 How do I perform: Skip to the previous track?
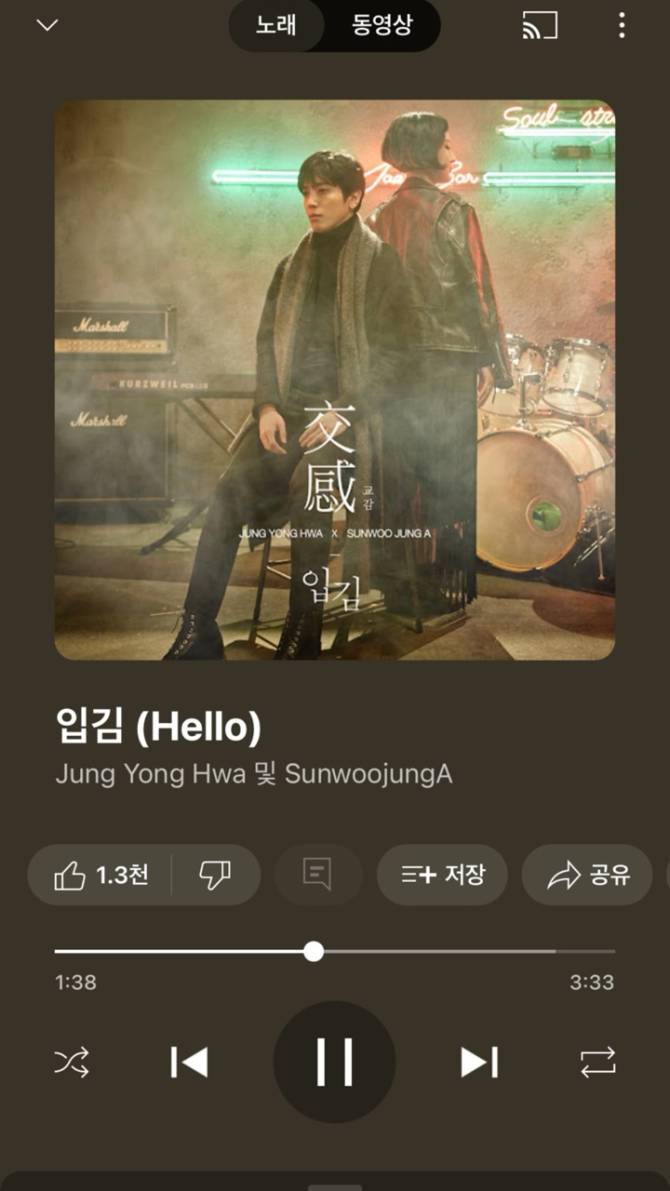[189, 1062]
